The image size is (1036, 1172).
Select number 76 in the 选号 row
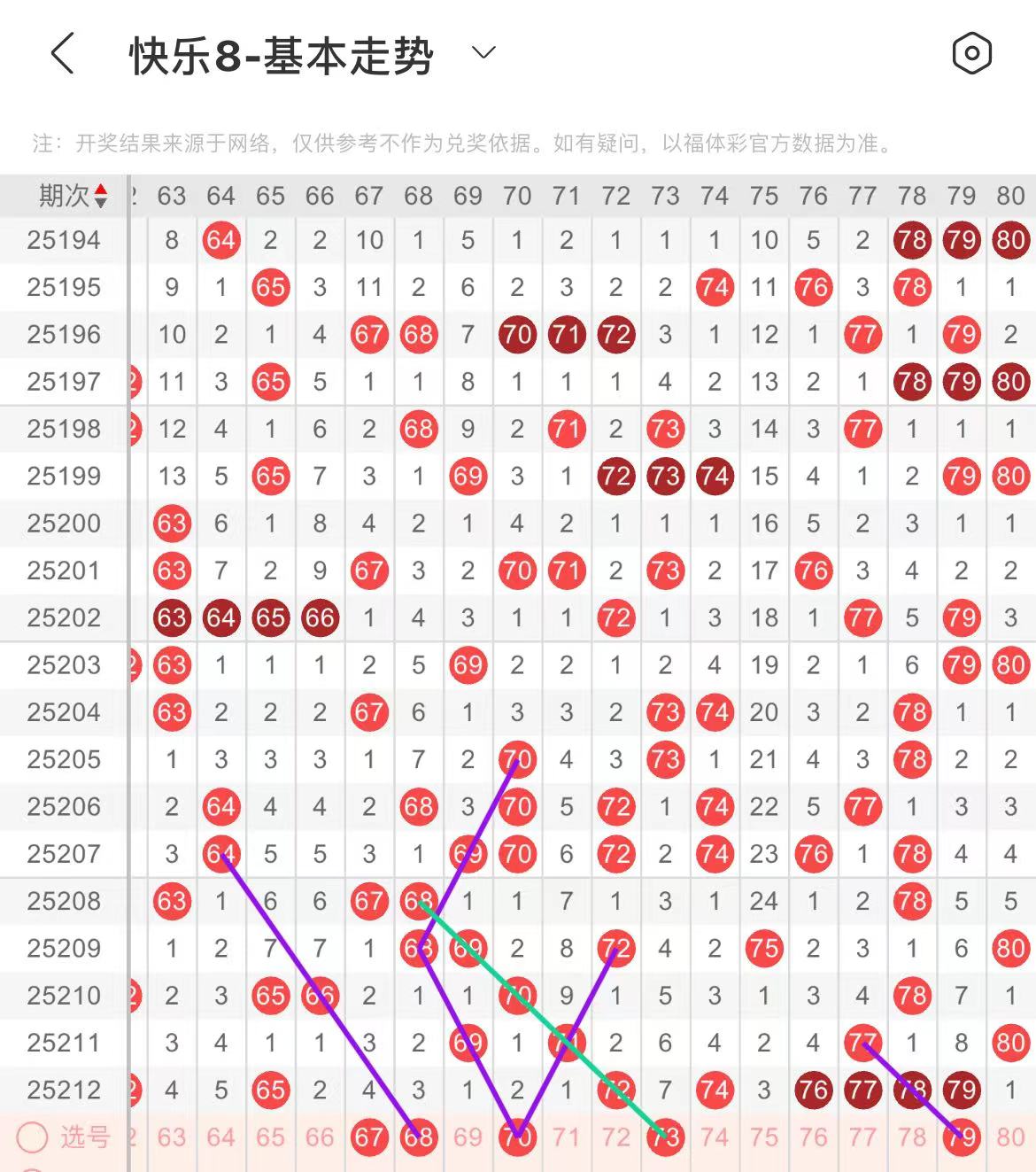(x=813, y=1137)
